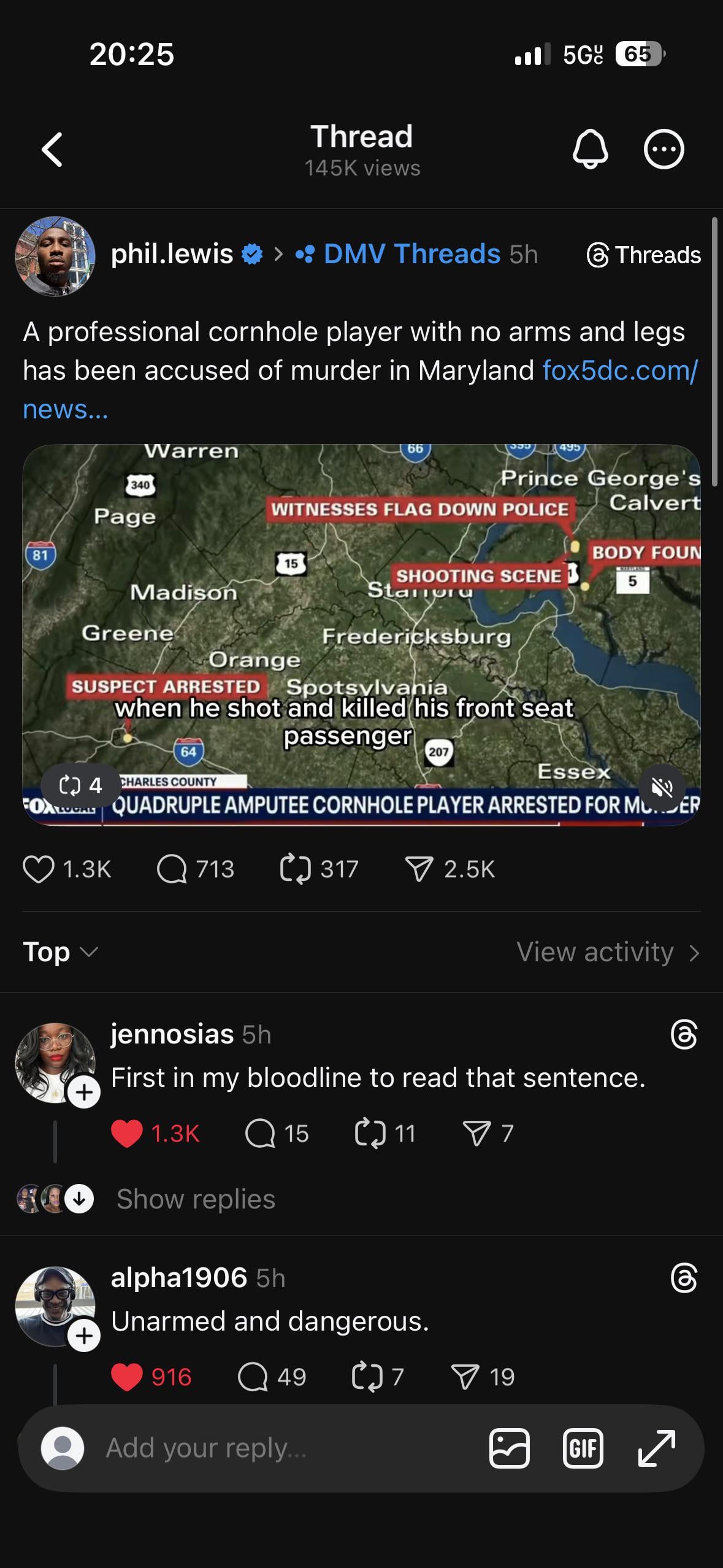The image size is (723, 1568).
Task: Open the DMV Threads community
Action: [411, 254]
